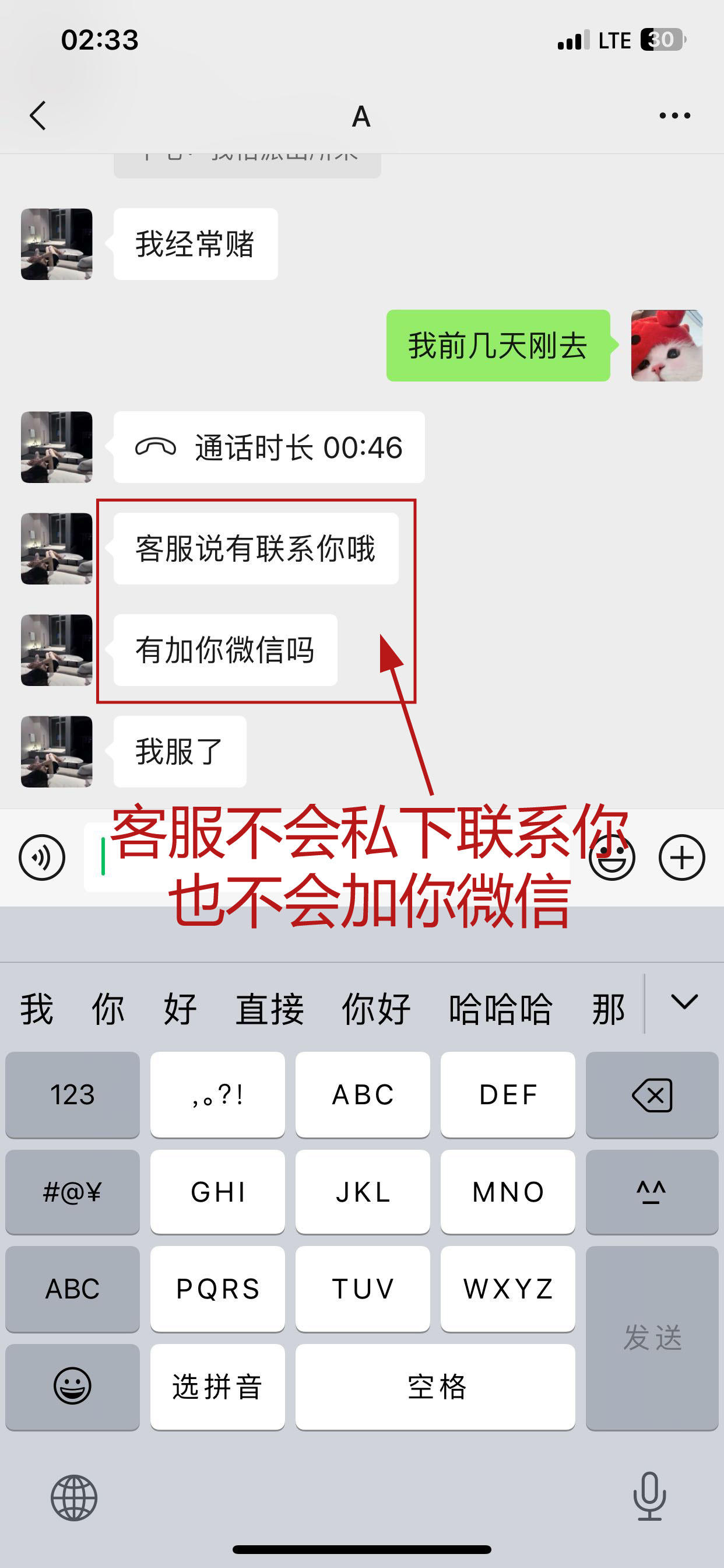
Task: Open the keyboard emoji key
Action: tap(72, 1387)
